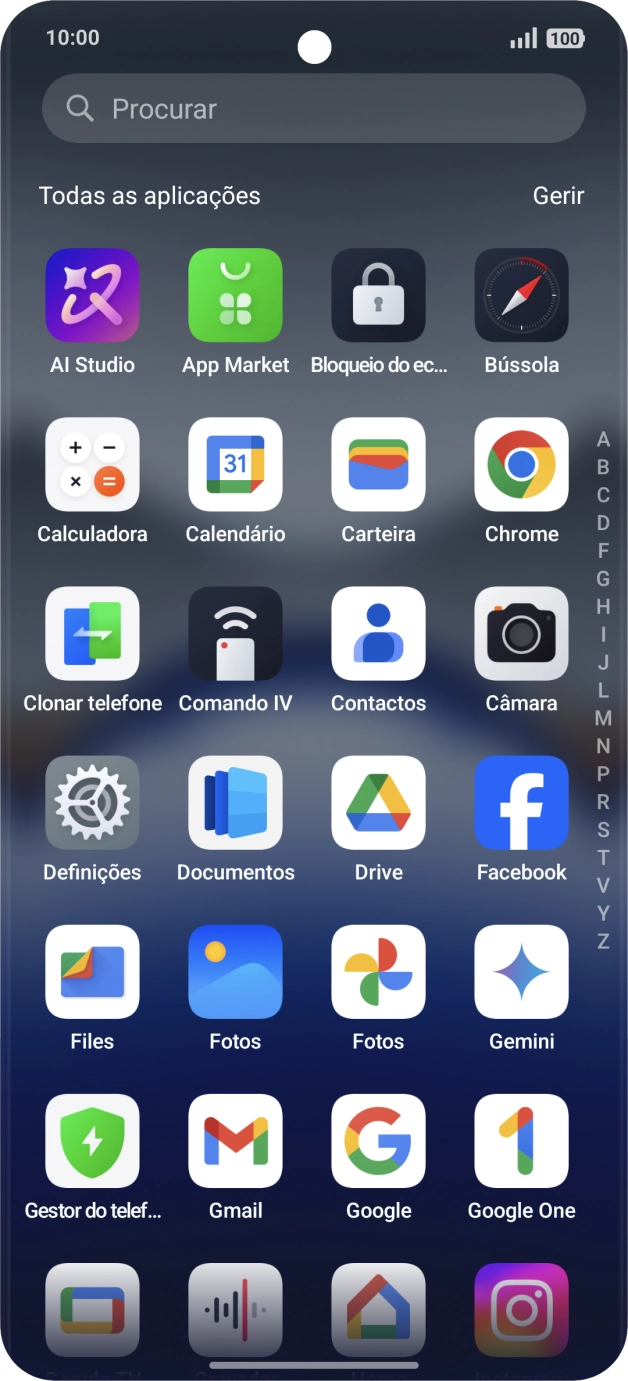Launch the Chrome browser
The image size is (628, 1381).
[x=521, y=465]
